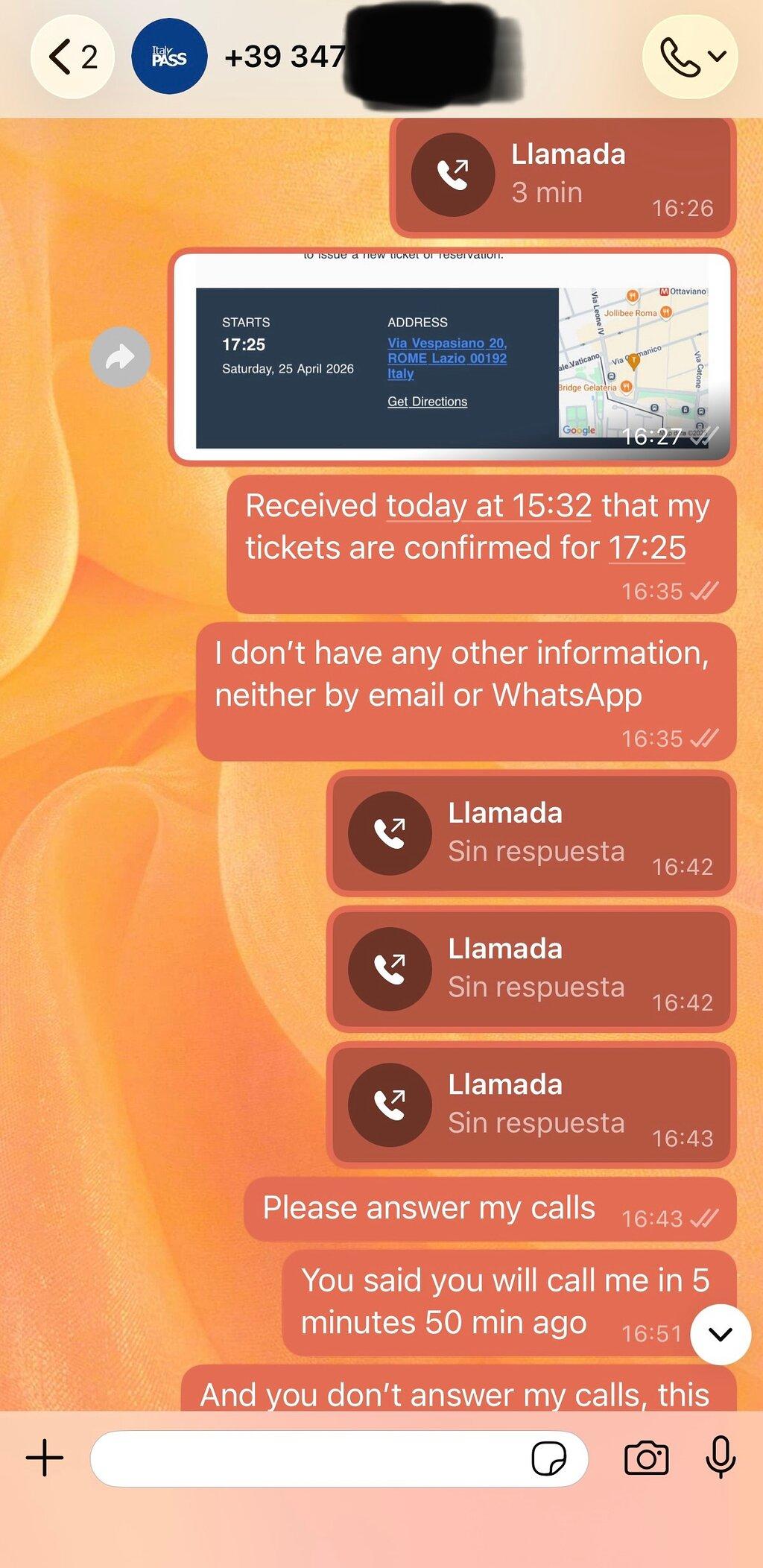Open the shared ticket screenshot image

pos(452,356)
